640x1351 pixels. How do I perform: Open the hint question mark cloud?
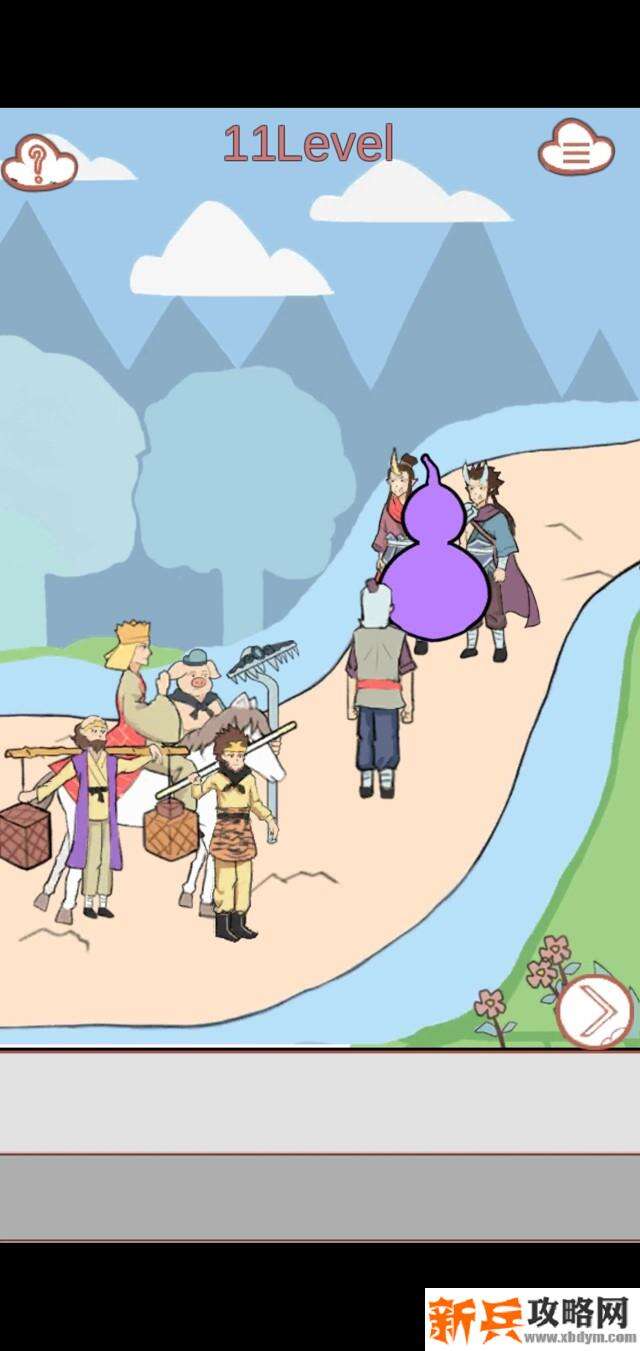[x=39, y=160]
